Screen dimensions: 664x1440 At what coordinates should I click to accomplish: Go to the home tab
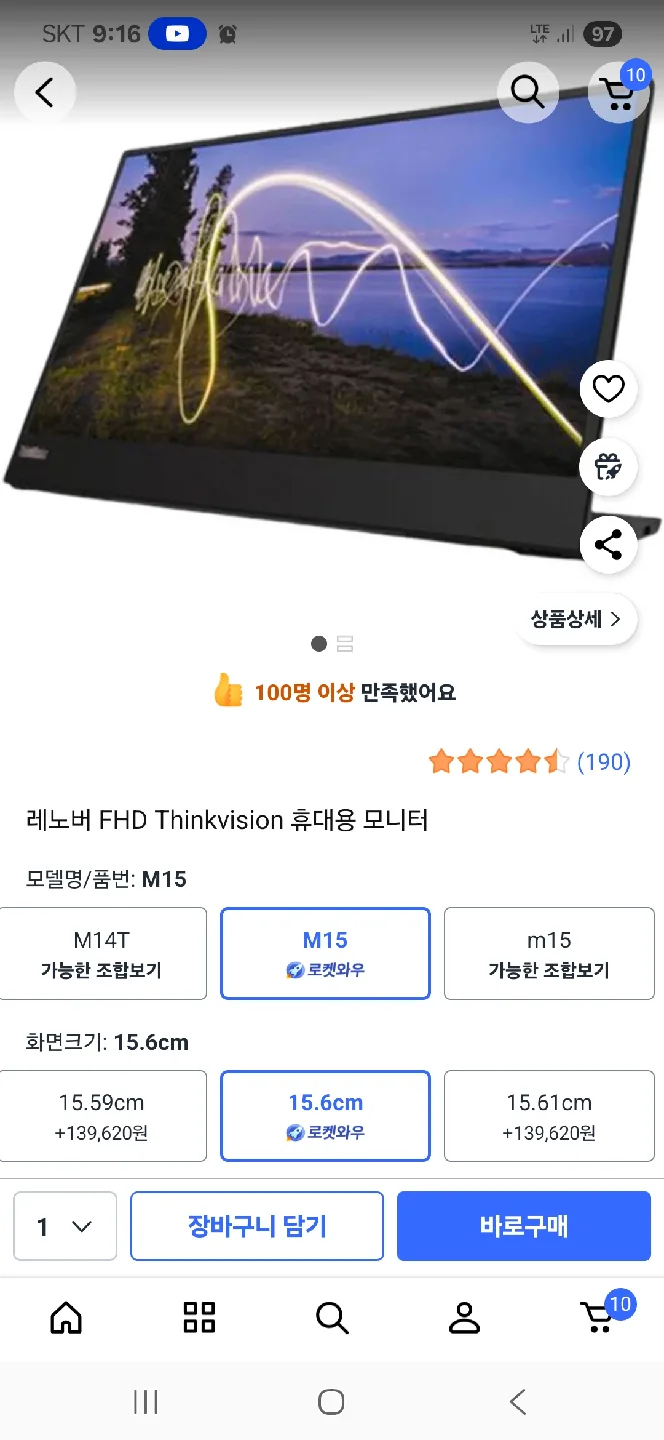click(x=66, y=1318)
